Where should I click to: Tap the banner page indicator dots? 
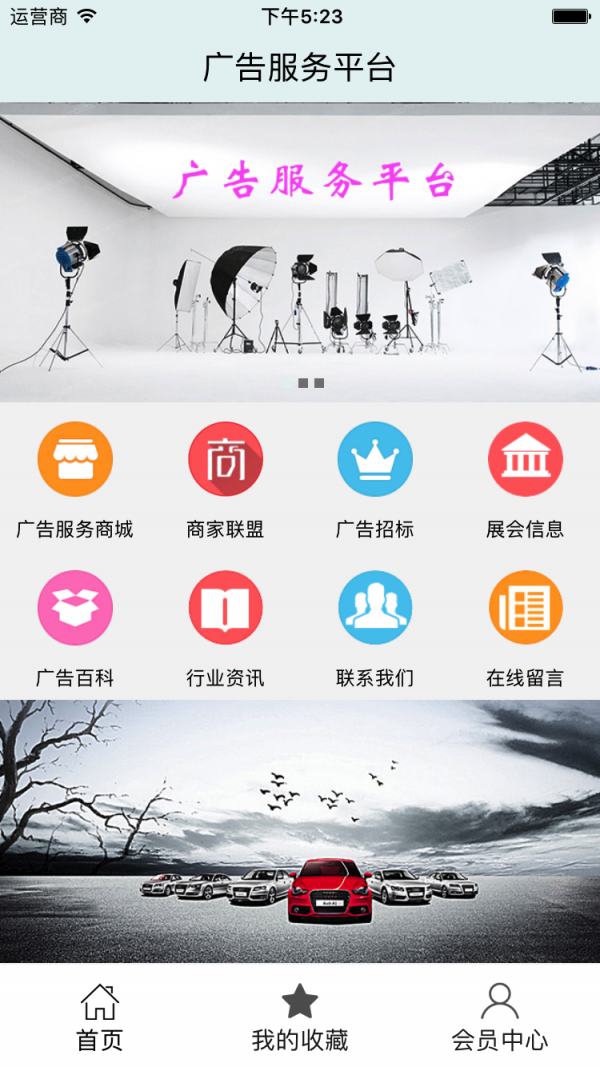[x=303, y=383]
